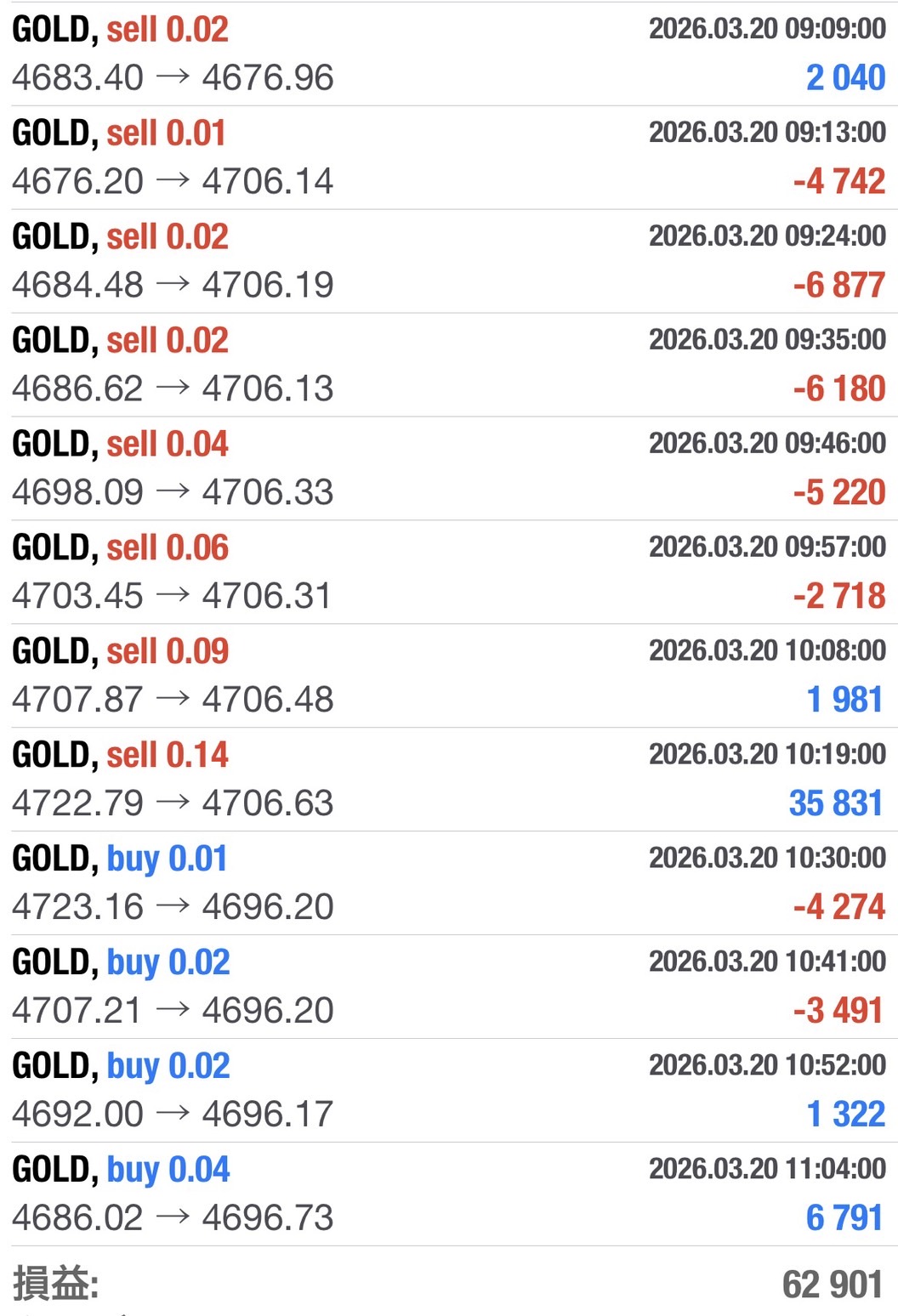Open the sell 0.01 trade closed at 09:13:00
The height and width of the screenshot is (1316, 898).
449,157
